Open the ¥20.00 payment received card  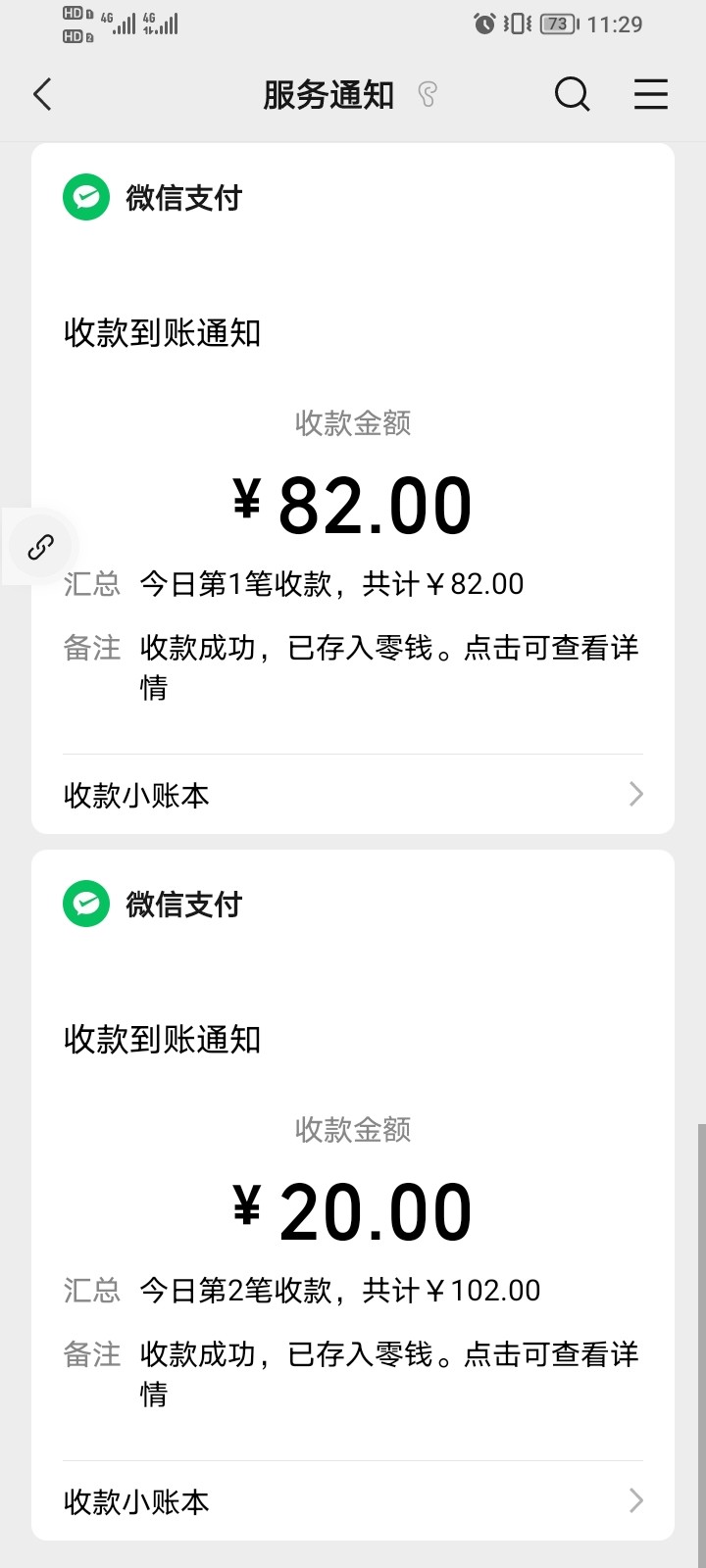coord(353,1211)
